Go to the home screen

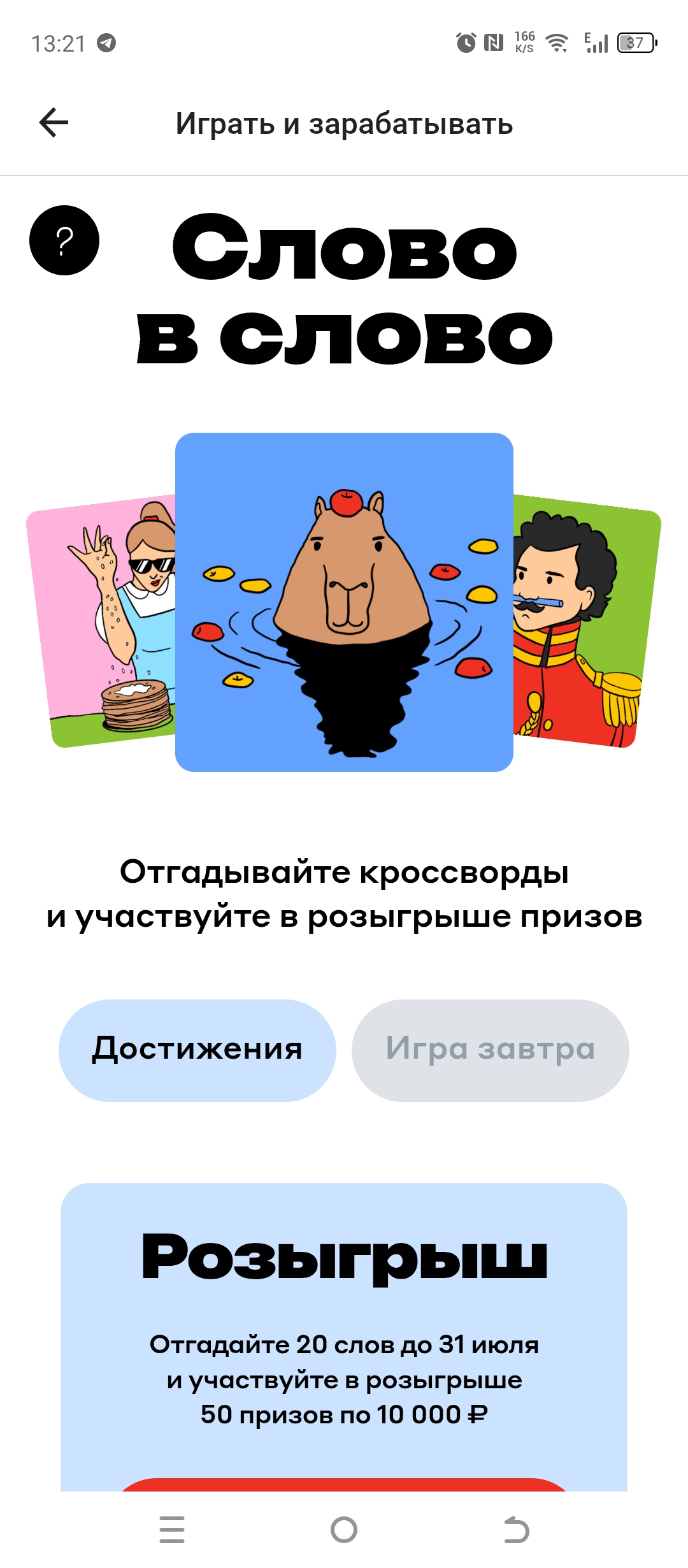coord(344,1529)
